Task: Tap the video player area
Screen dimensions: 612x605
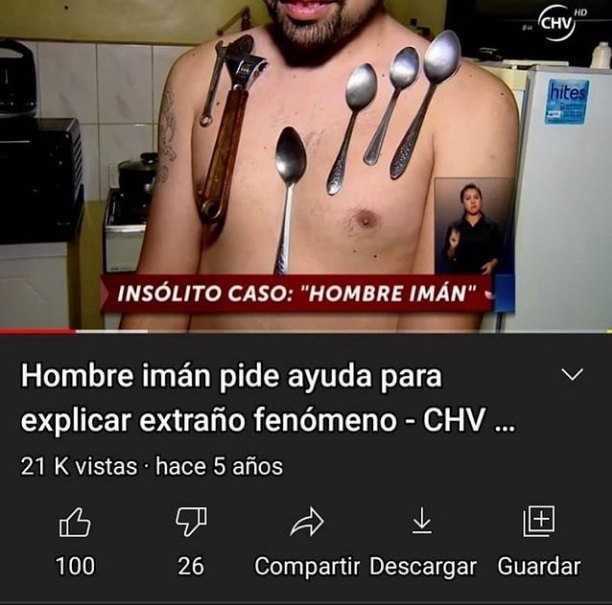Action: [306, 165]
